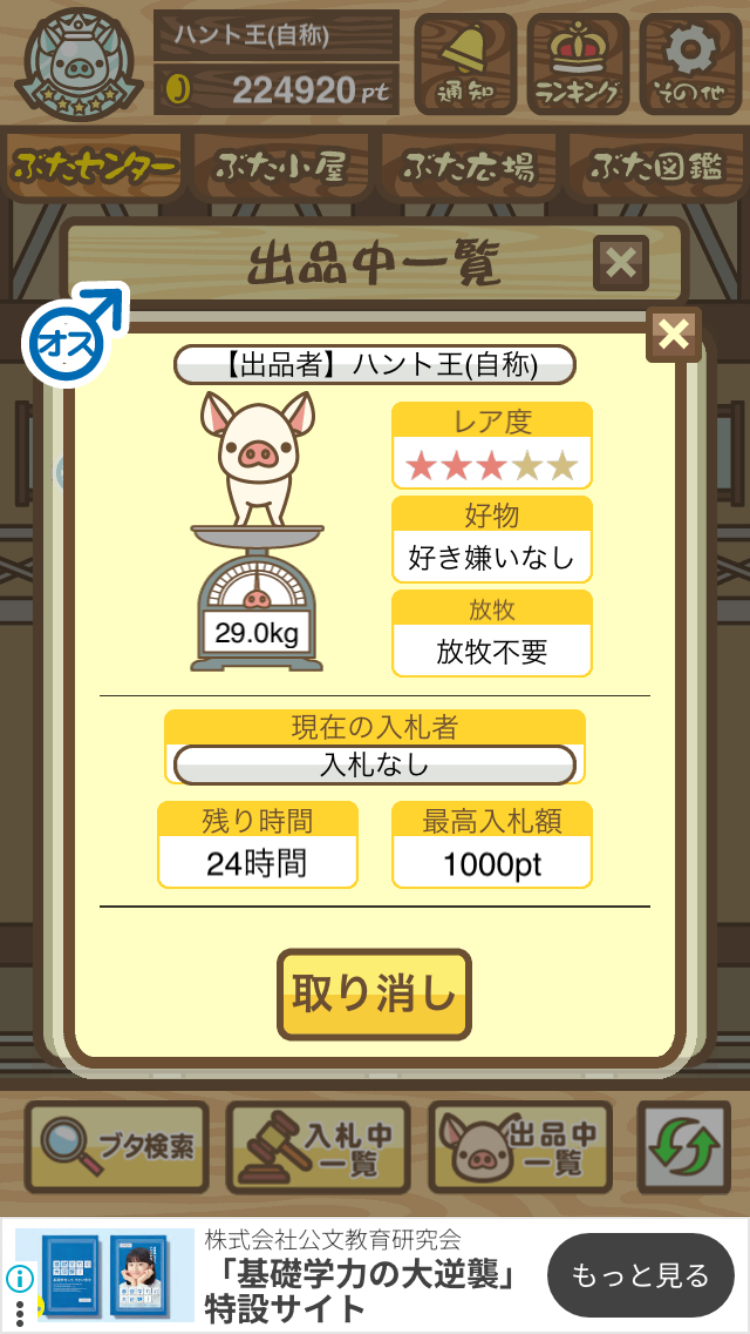Open ブタ検索 pig search
750x1334 pixels.
click(117, 1147)
